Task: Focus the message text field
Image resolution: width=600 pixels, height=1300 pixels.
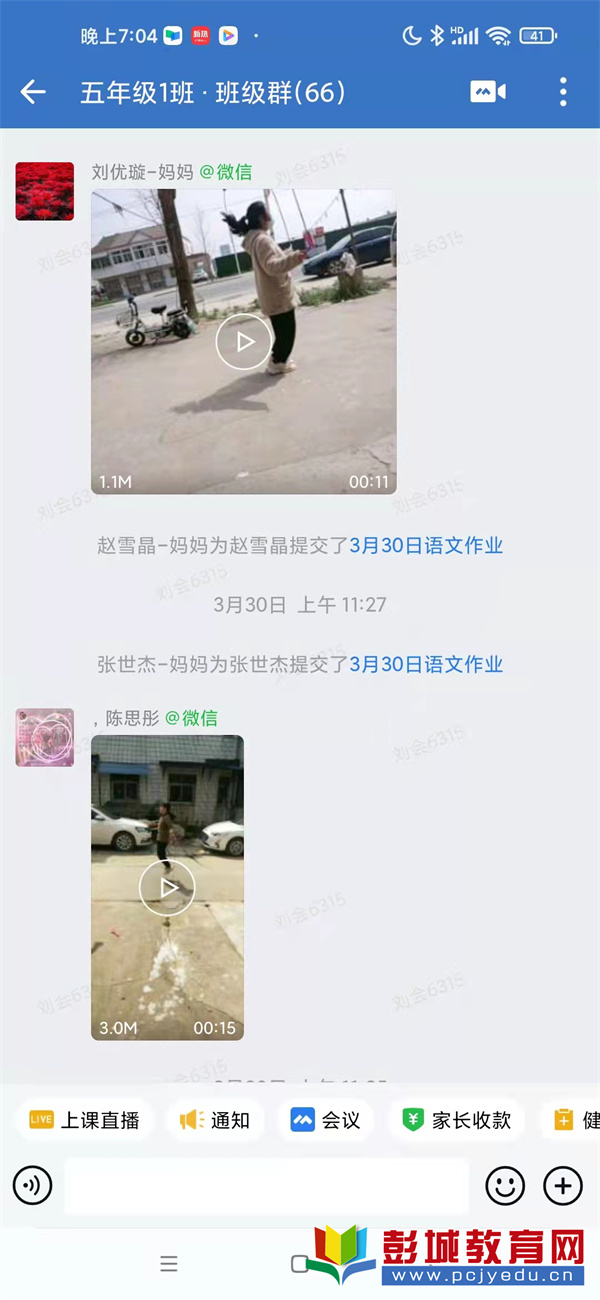Action: (x=266, y=1187)
